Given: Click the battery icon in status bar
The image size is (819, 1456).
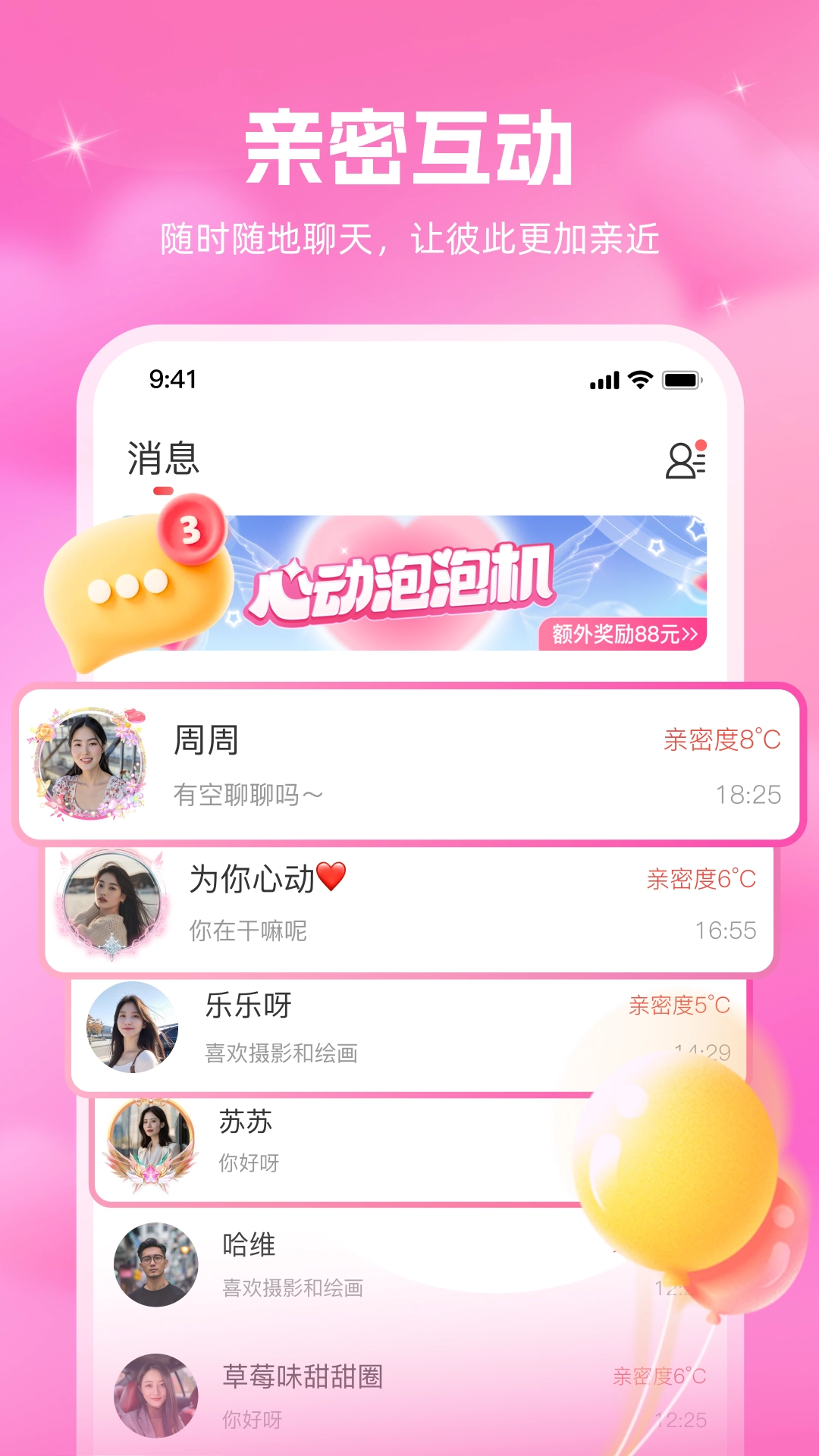Looking at the screenshot, I should (x=683, y=382).
